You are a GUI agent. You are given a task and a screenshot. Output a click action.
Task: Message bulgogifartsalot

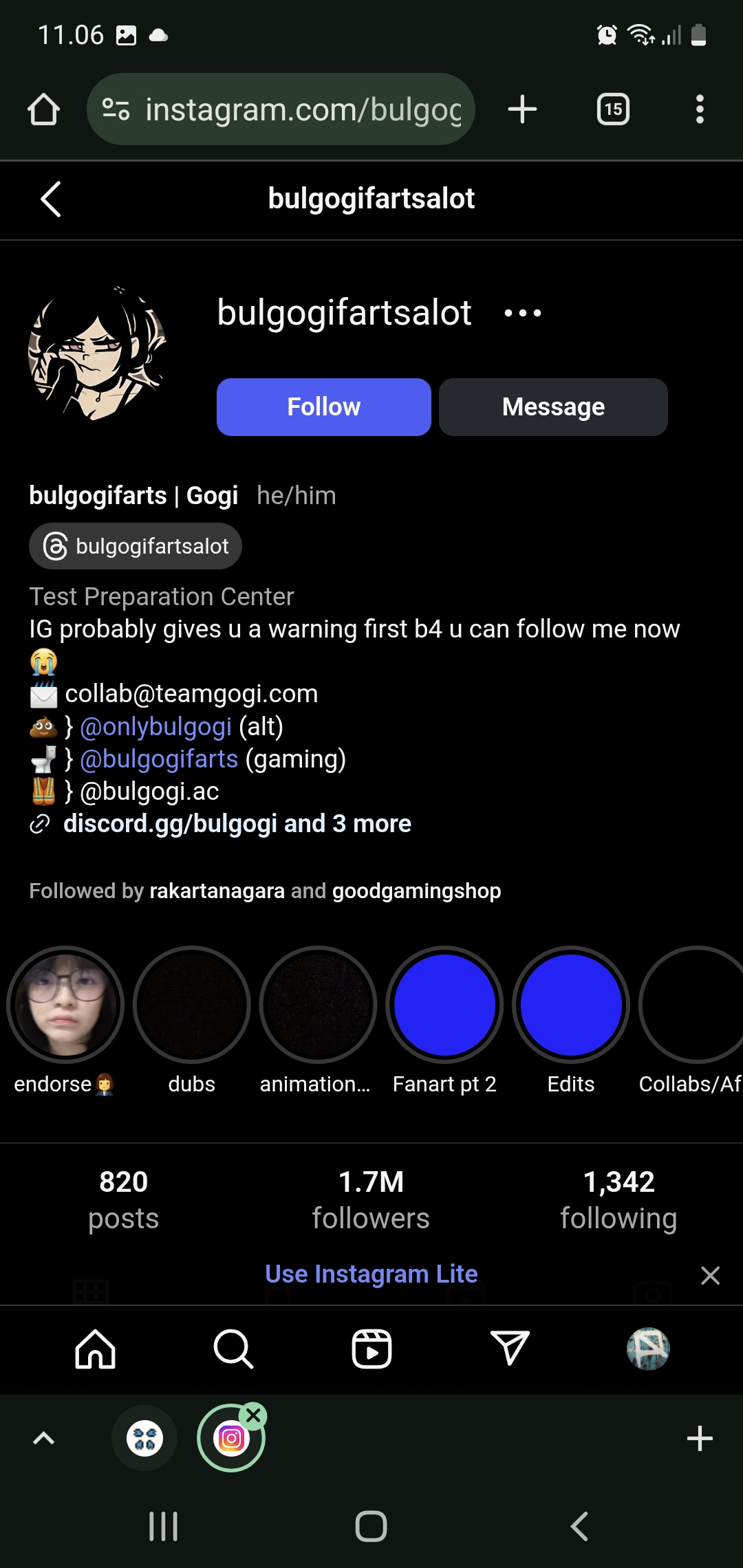553,407
